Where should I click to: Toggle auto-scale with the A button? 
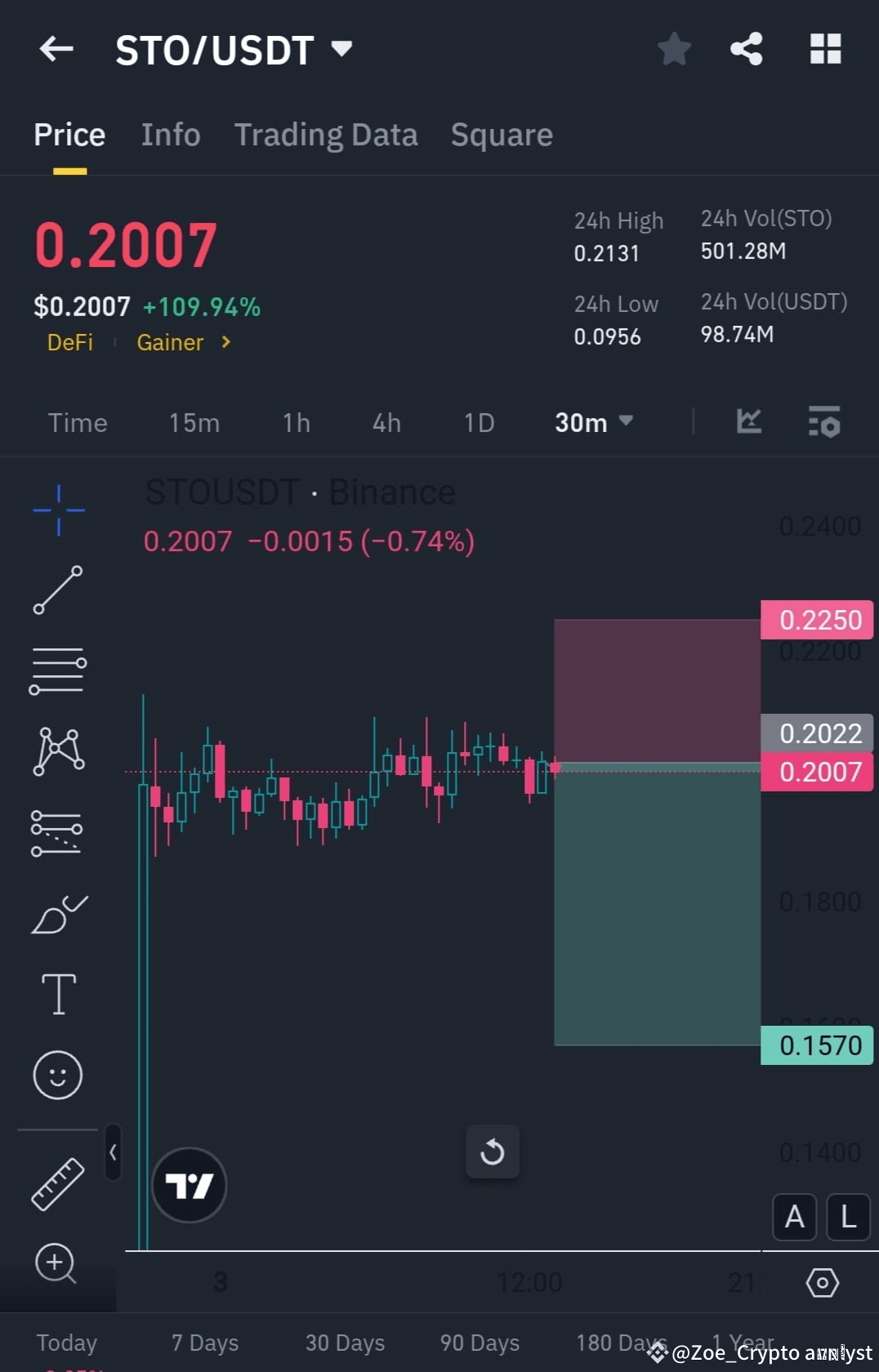[x=793, y=1217]
